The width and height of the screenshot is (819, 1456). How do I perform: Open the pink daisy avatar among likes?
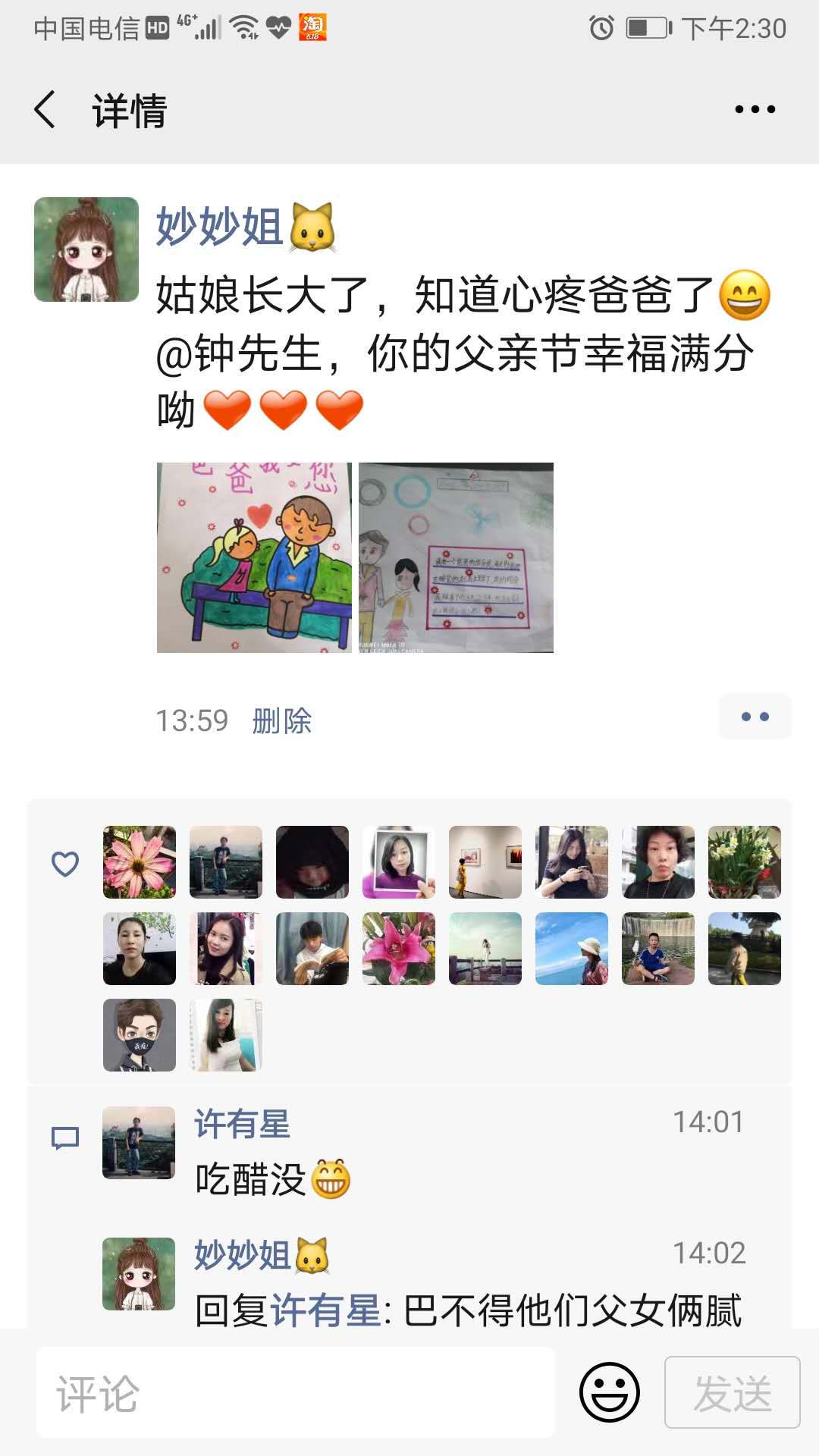[x=140, y=862]
